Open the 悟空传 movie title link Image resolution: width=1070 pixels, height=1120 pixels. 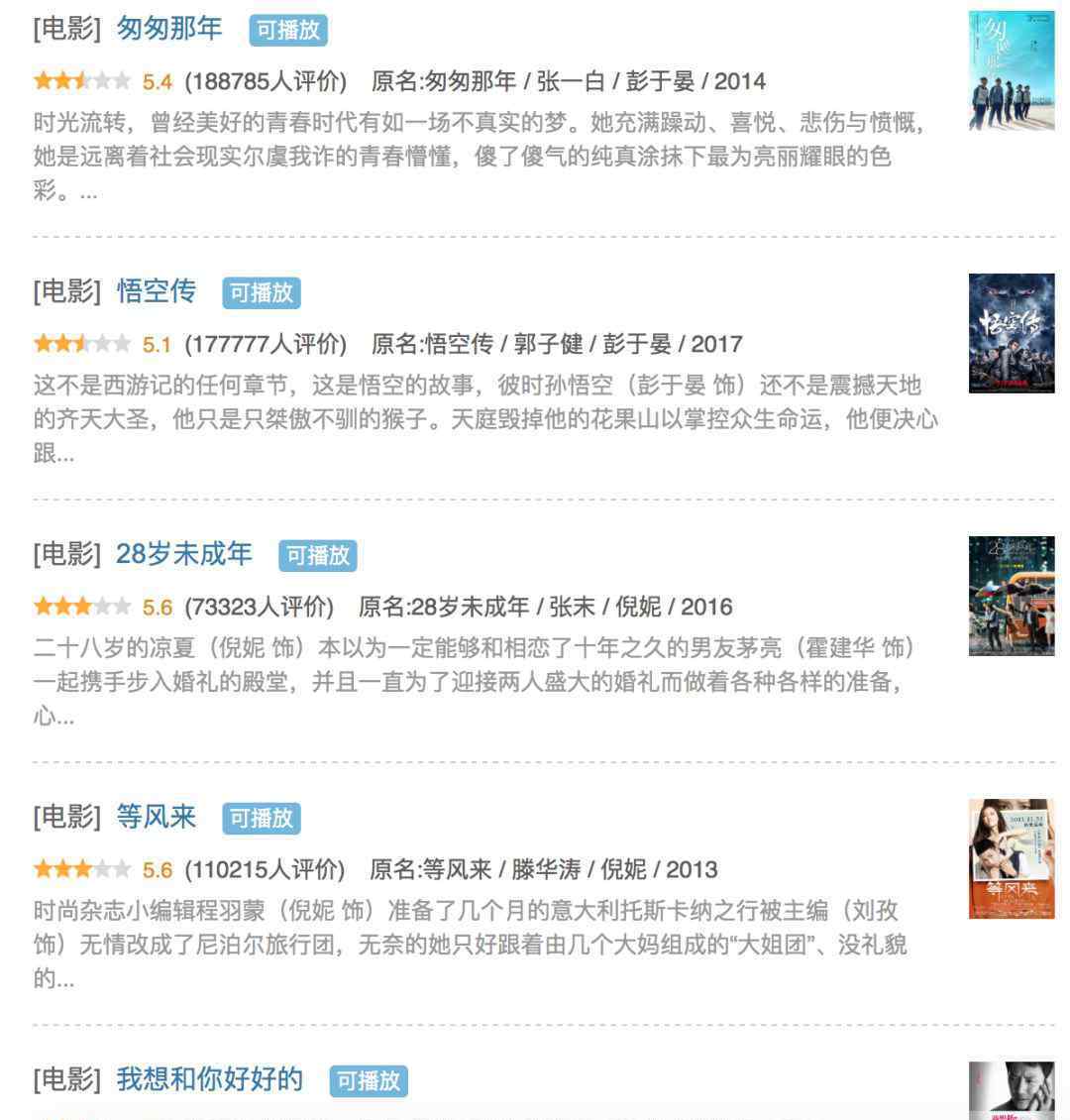tap(156, 291)
